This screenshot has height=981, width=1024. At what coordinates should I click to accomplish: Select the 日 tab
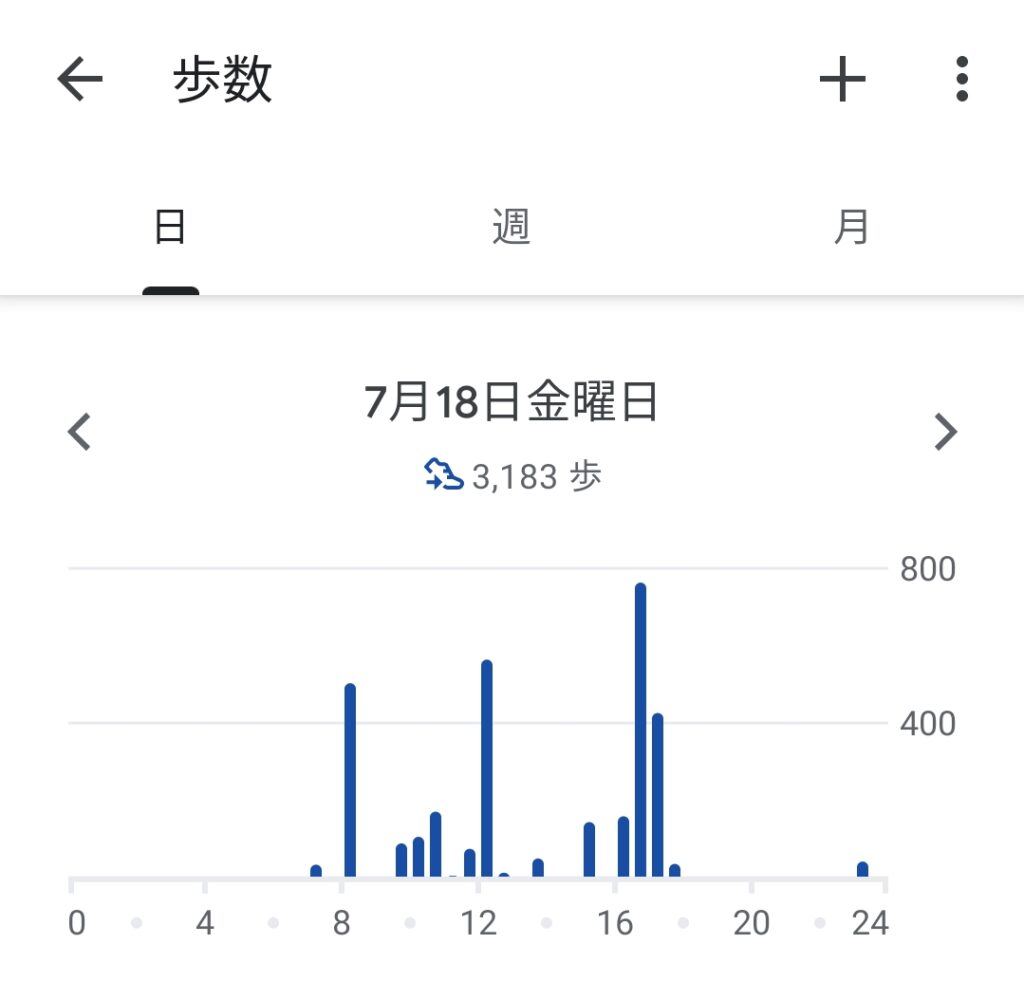tap(170, 228)
